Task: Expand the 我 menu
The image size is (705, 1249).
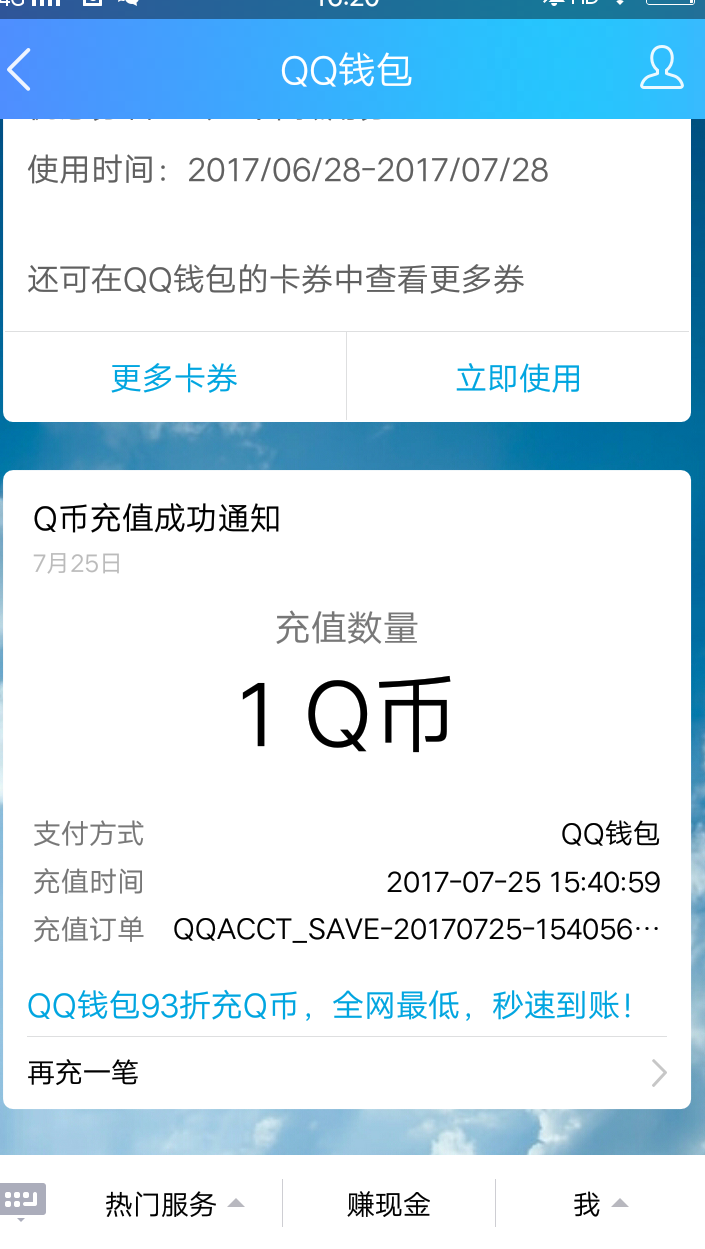Action: [599, 1204]
